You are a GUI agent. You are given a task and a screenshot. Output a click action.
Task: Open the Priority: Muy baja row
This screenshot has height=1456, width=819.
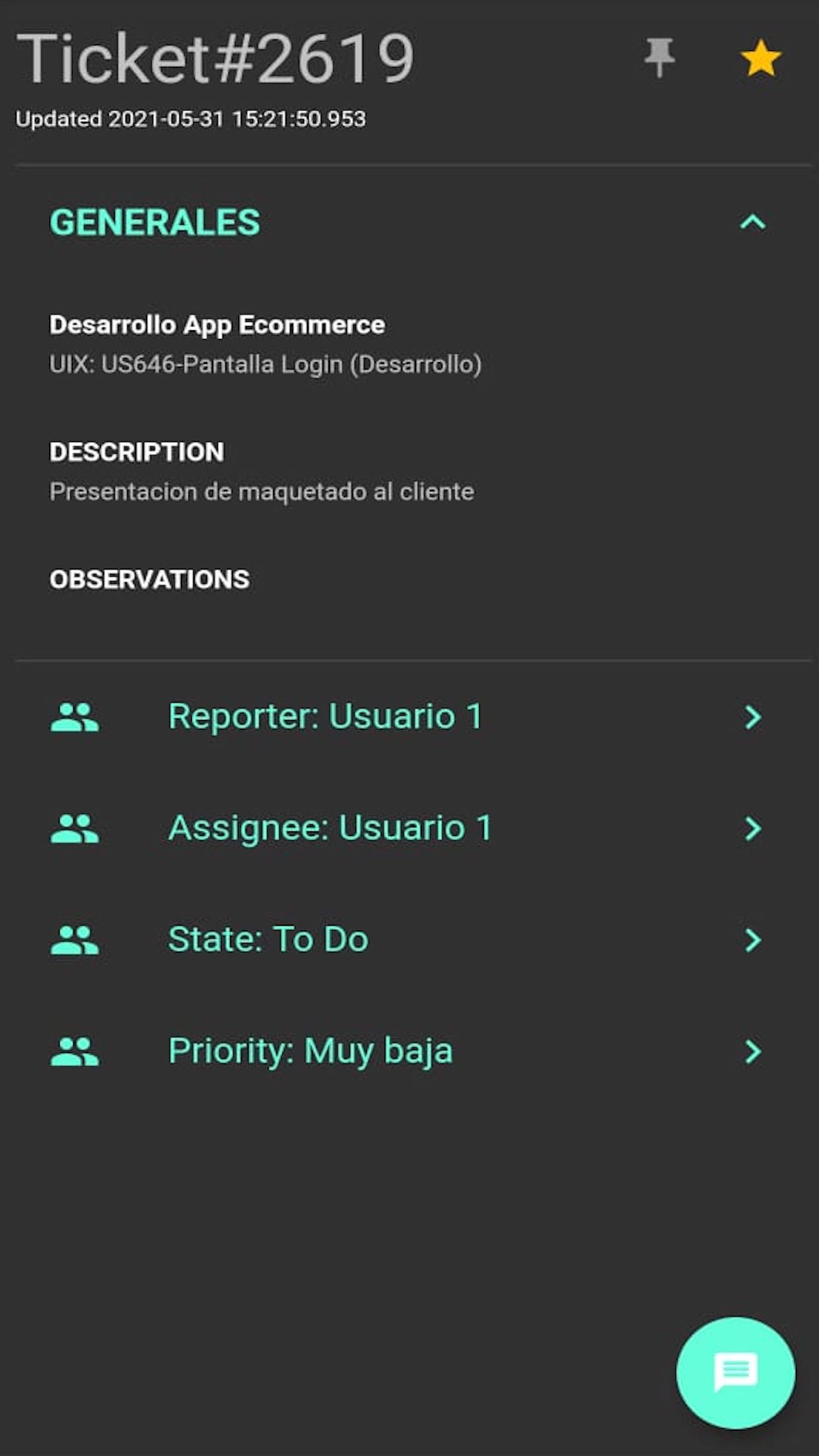click(x=409, y=1051)
